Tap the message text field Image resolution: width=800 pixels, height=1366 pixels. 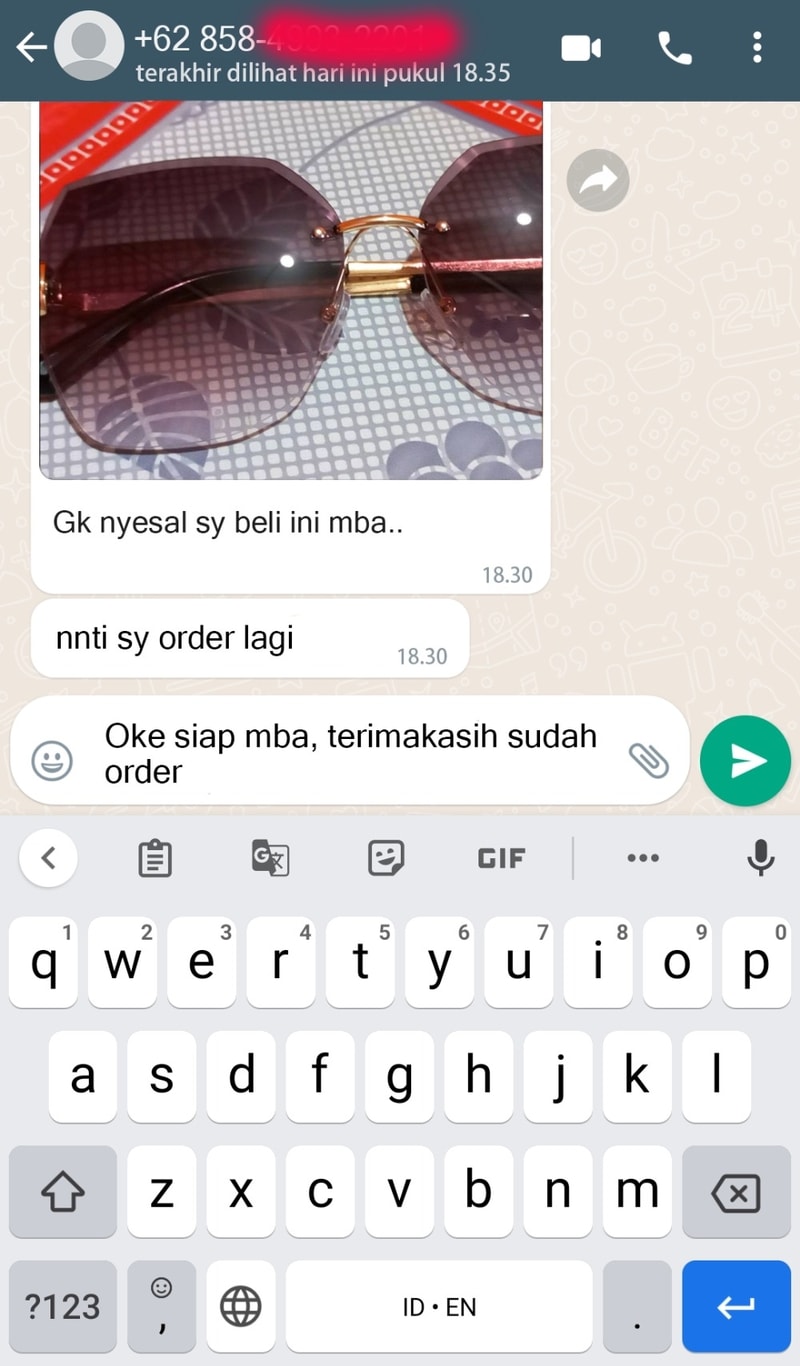click(350, 753)
